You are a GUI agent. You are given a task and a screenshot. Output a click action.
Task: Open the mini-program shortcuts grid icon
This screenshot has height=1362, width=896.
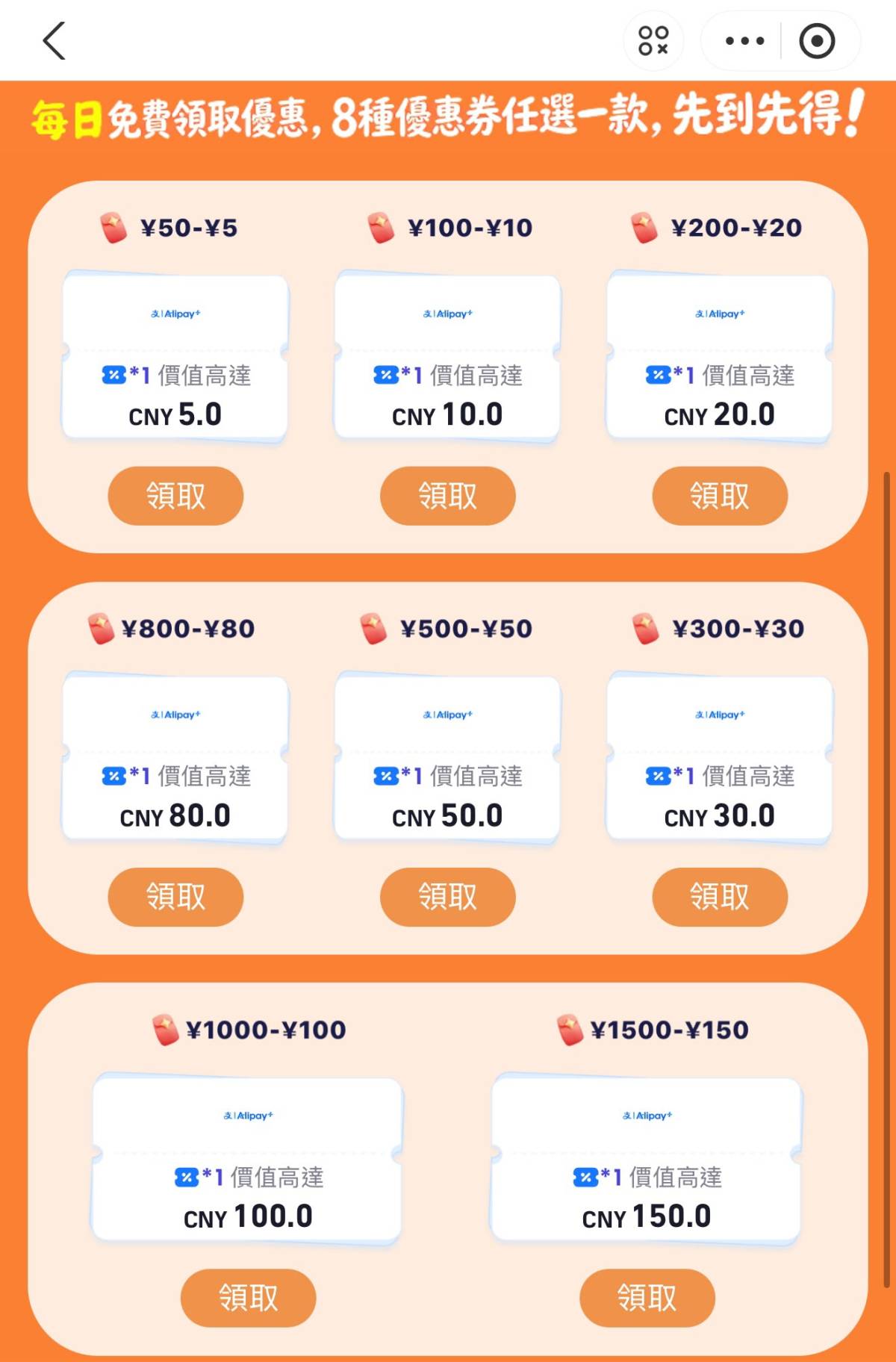653,40
